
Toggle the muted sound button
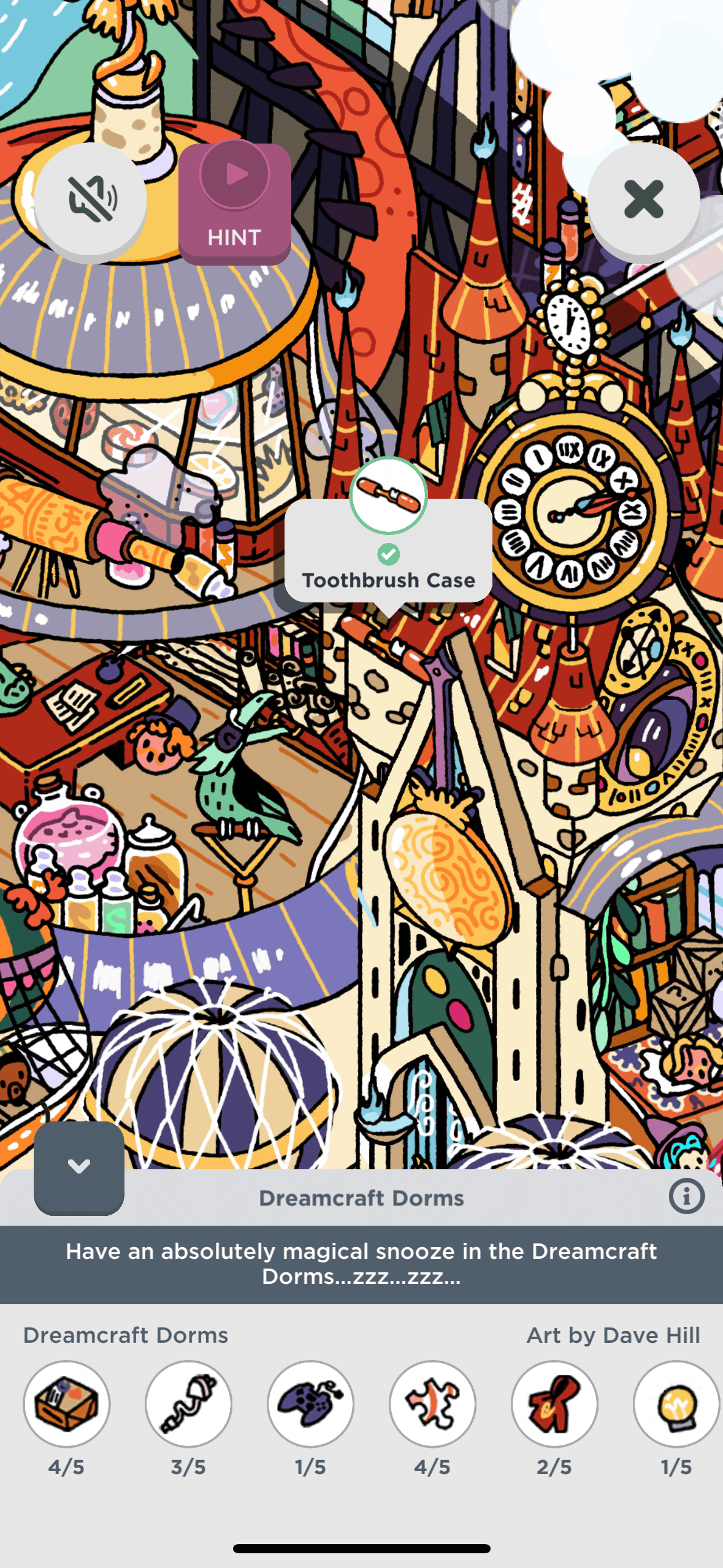(x=90, y=200)
